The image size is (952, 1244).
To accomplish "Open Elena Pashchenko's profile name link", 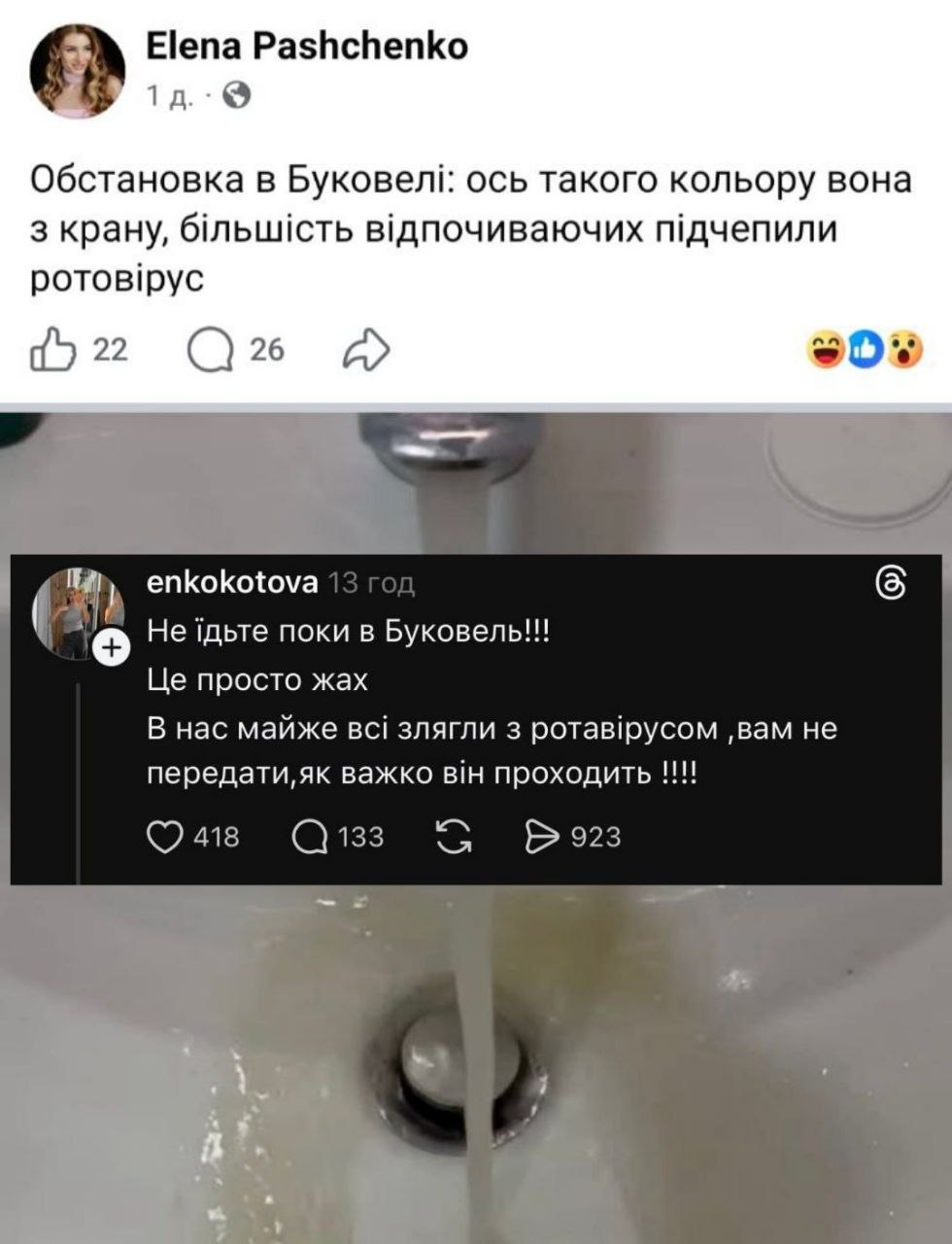I will tap(306, 46).
